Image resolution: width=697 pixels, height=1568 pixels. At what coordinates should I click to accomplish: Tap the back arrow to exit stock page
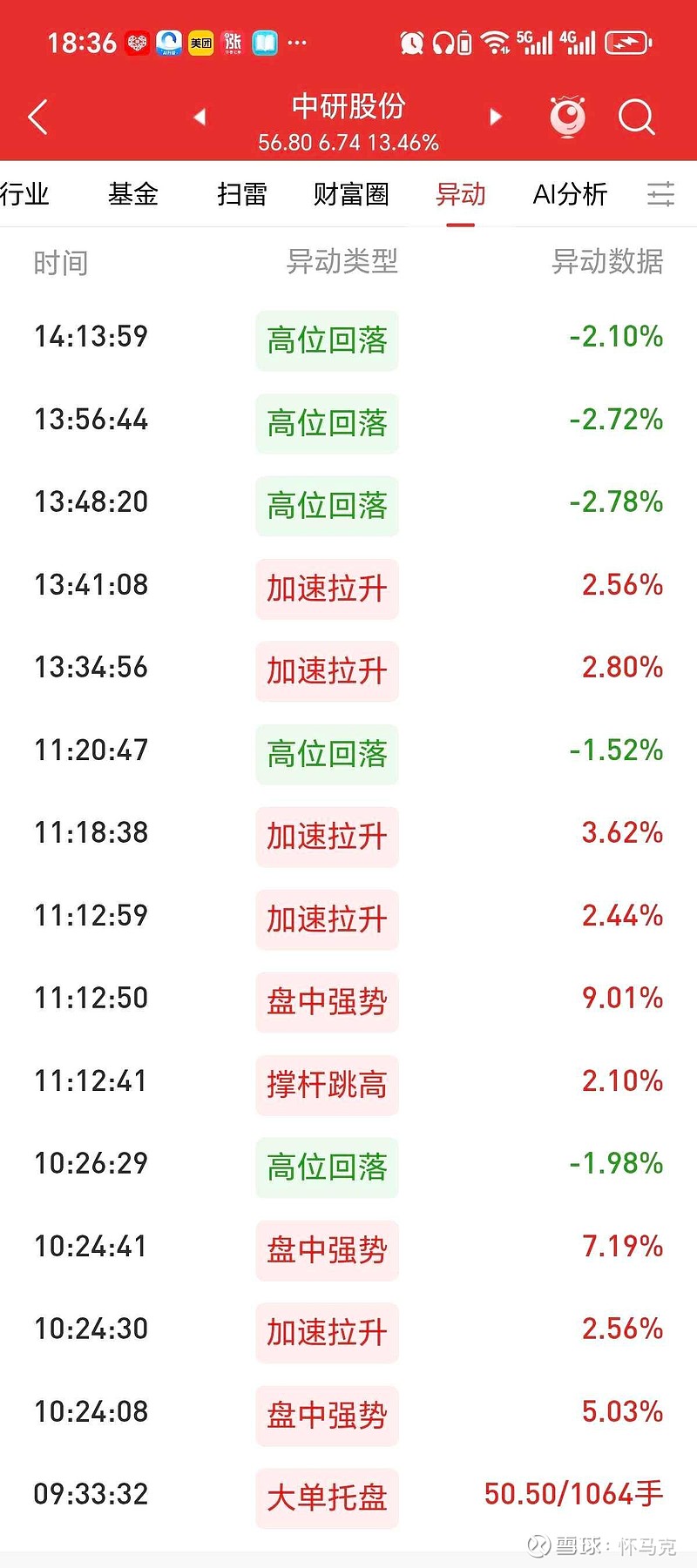click(37, 116)
